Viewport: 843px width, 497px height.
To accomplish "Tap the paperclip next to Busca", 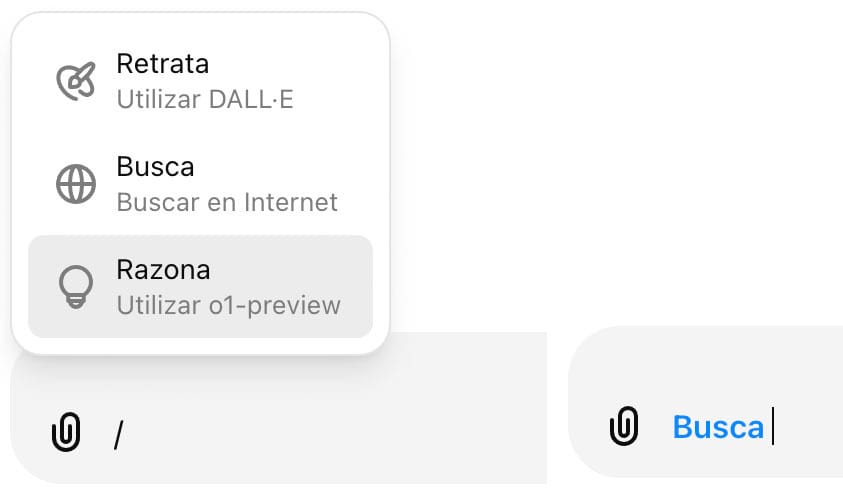I will 624,427.
